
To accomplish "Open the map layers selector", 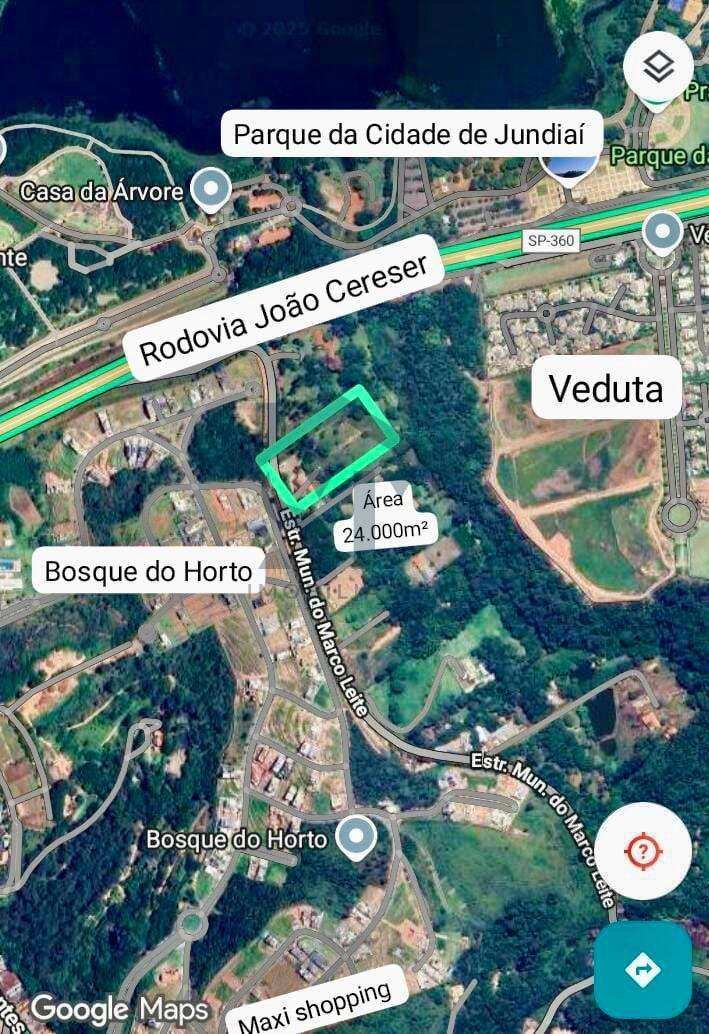I will pyautogui.click(x=658, y=68).
